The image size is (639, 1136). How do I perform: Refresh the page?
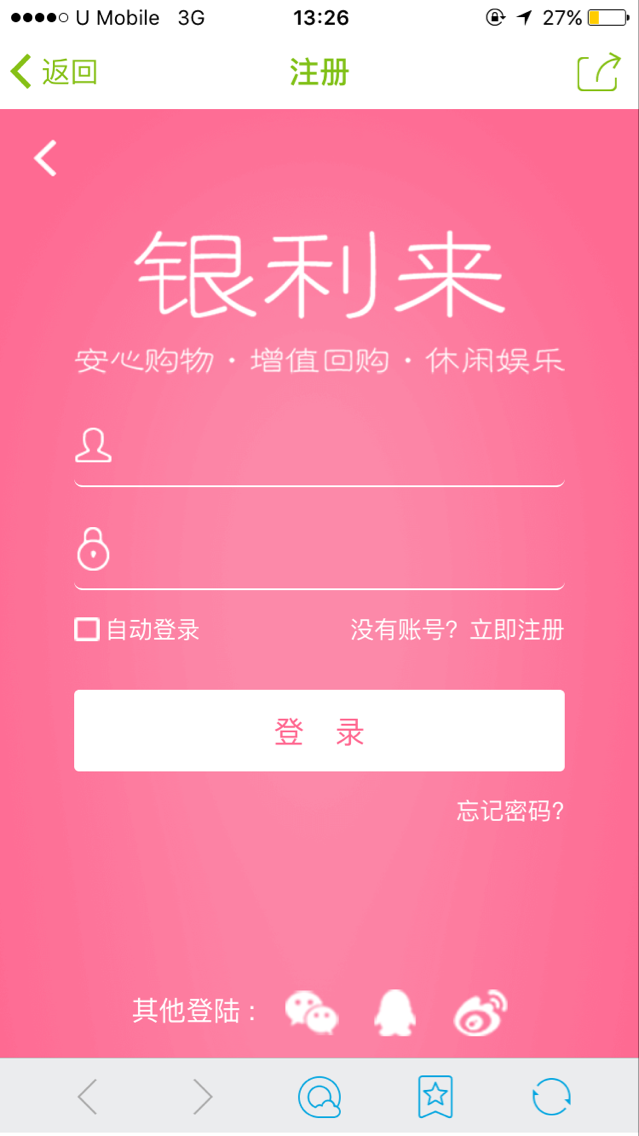point(551,1097)
